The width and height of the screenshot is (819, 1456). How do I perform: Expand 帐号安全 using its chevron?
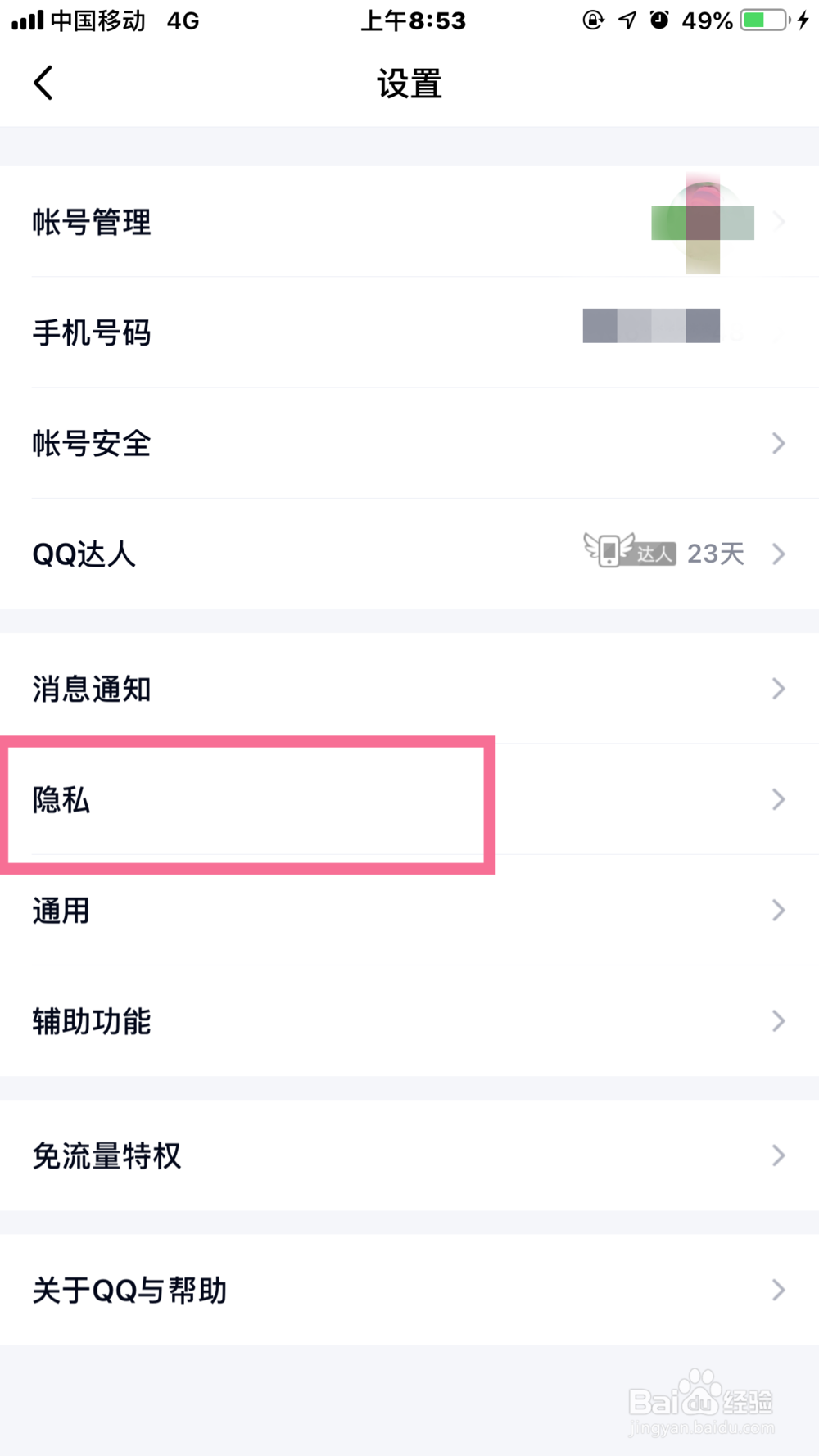[778, 443]
